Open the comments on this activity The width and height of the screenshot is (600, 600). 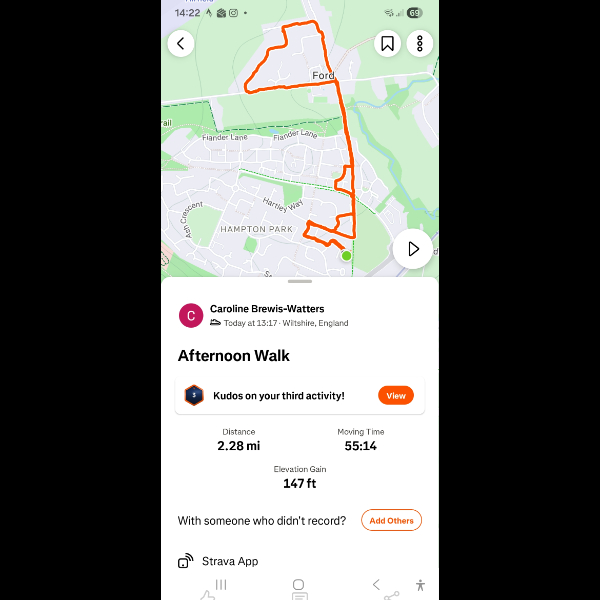click(299, 595)
